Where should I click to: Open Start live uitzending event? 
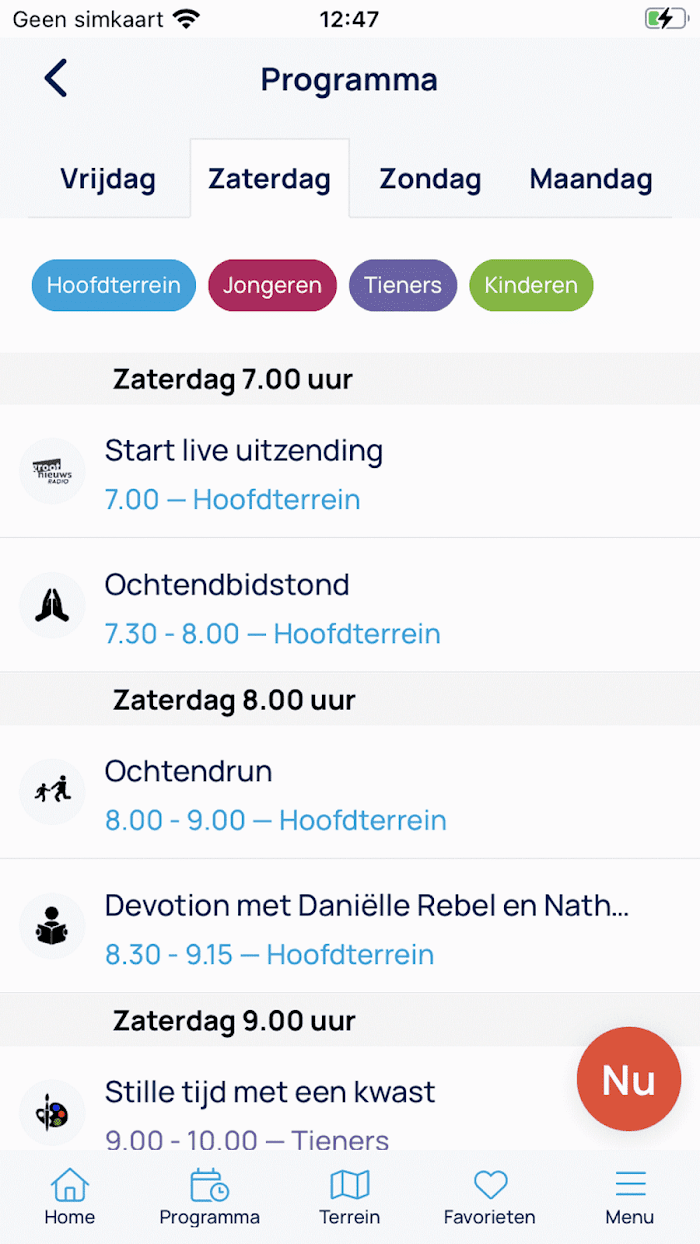(350, 471)
